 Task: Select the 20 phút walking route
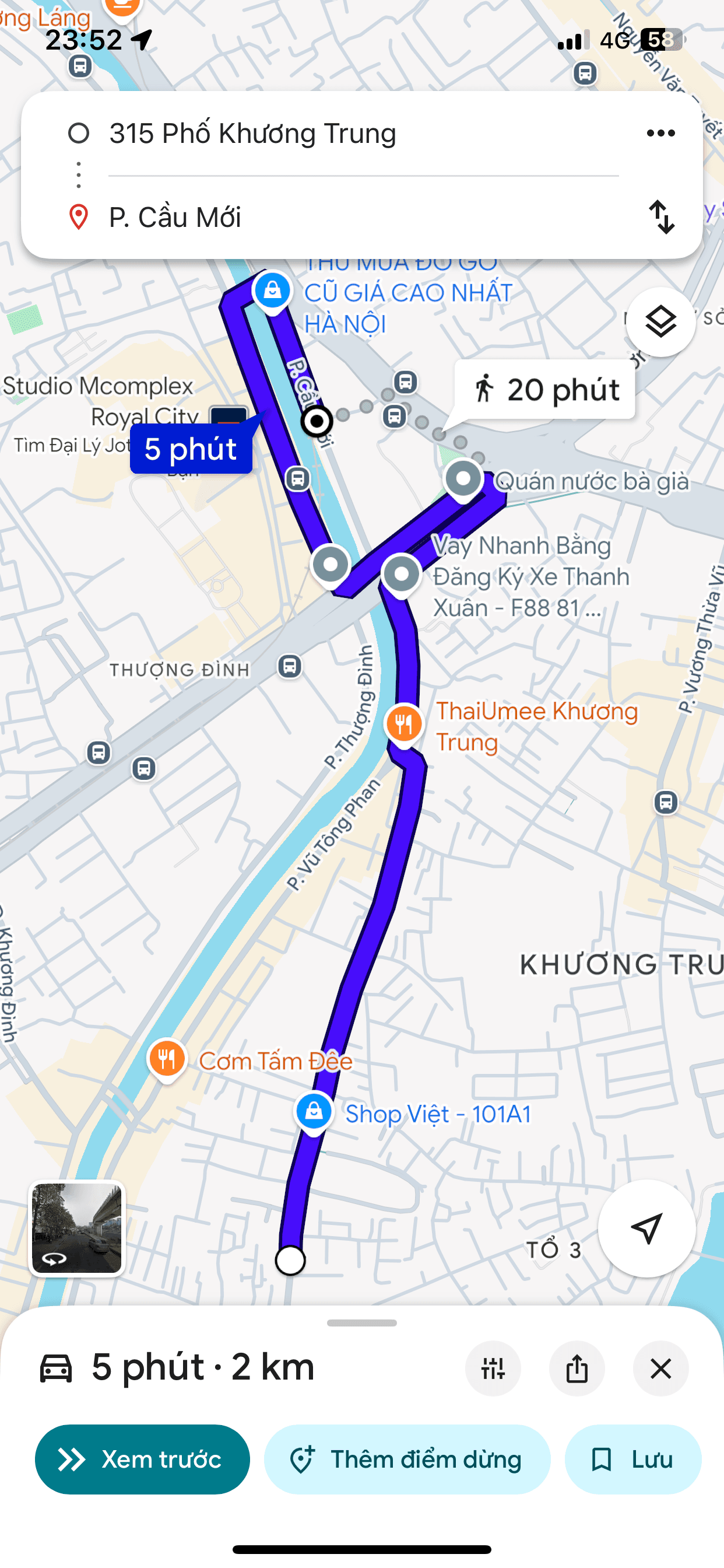545,390
